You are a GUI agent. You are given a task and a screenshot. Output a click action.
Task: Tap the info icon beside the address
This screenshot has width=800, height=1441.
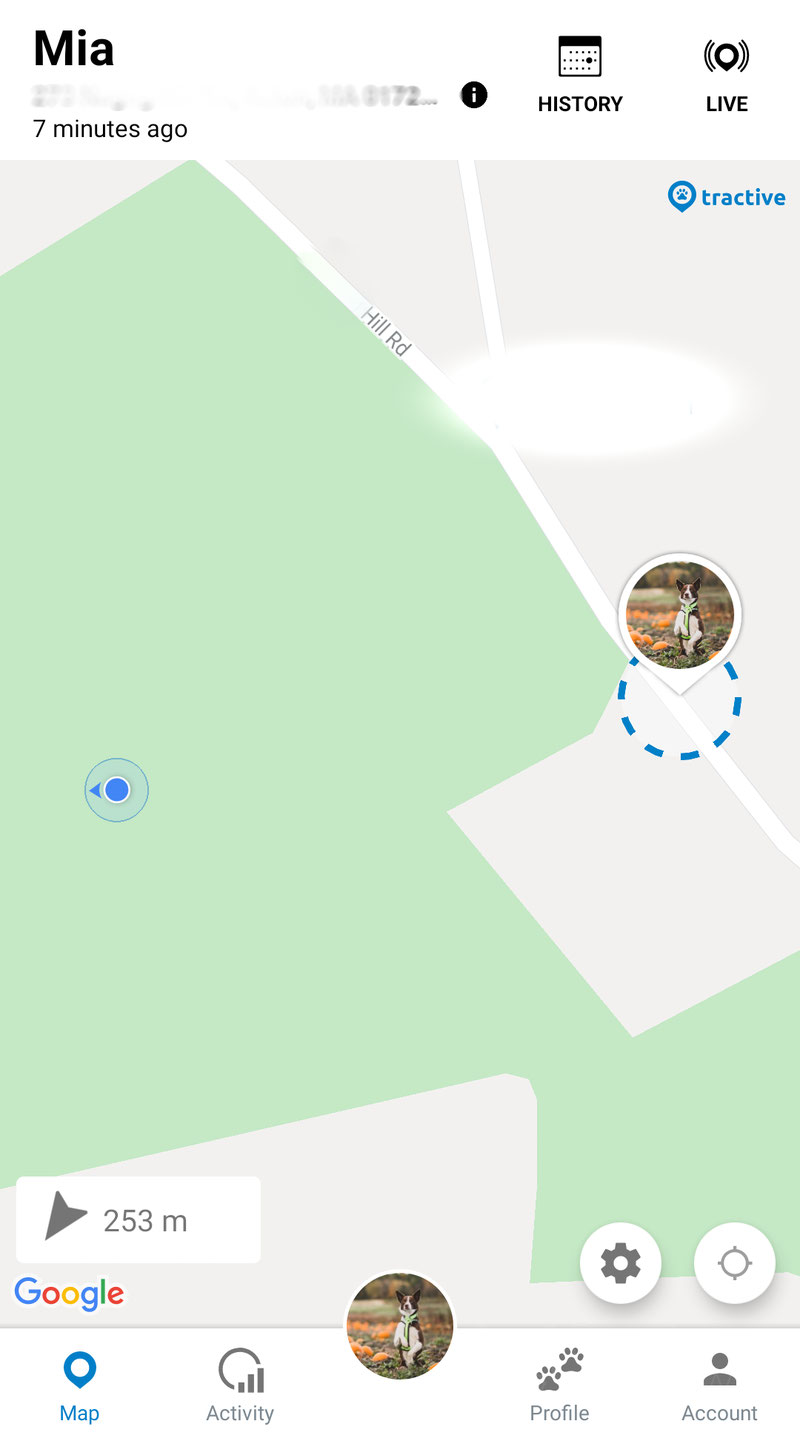click(474, 95)
